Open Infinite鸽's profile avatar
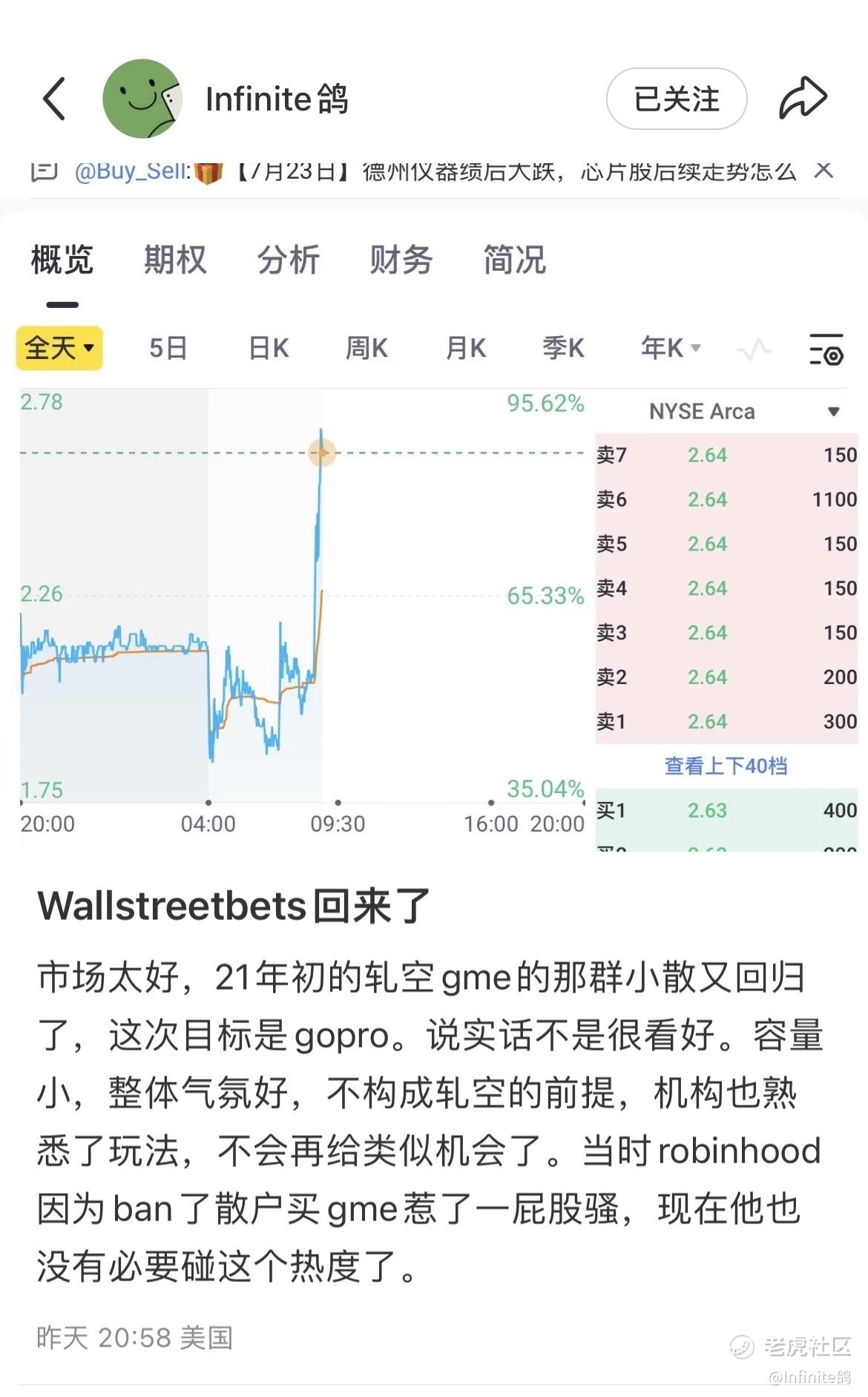This screenshot has height=1397, width=868. (x=142, y=99)
